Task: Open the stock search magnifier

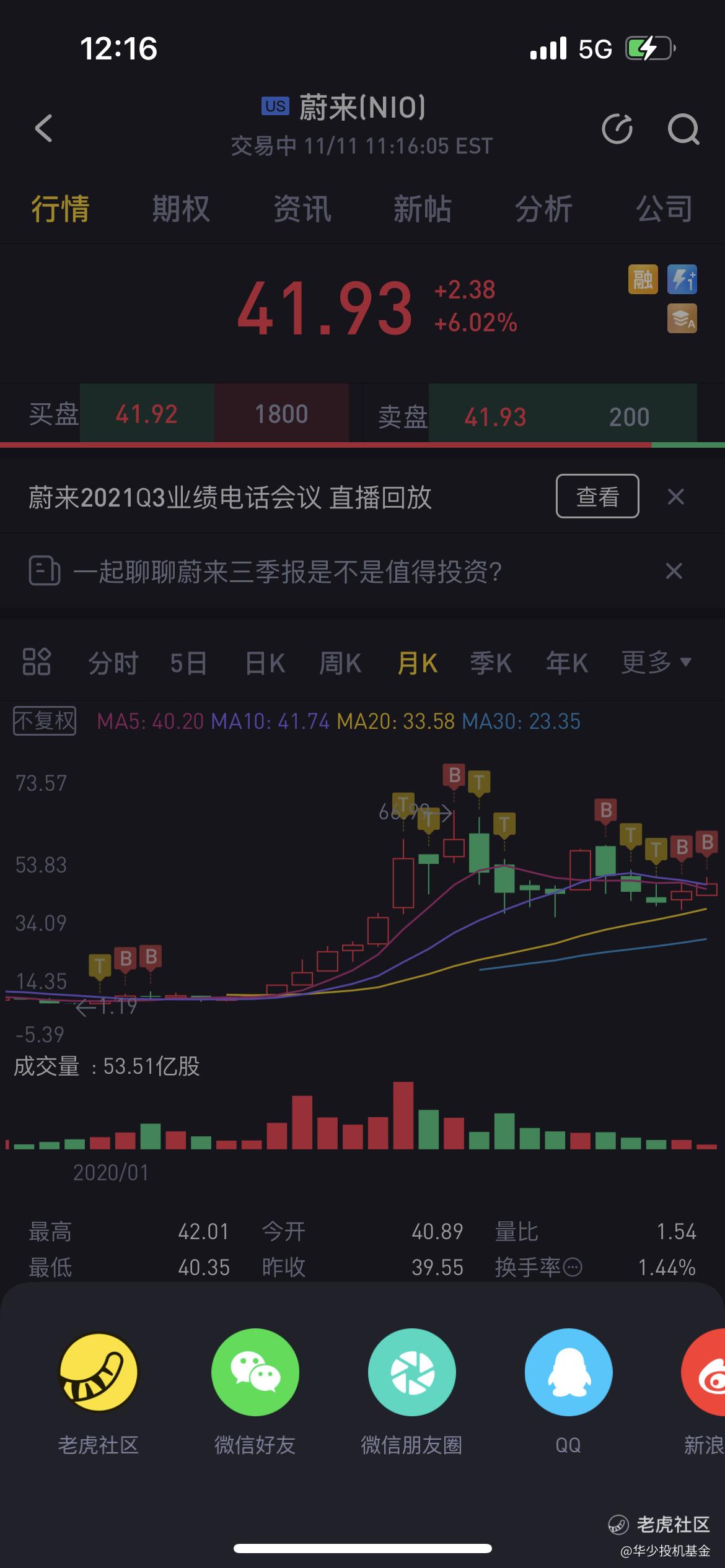Action: point(683,129)
